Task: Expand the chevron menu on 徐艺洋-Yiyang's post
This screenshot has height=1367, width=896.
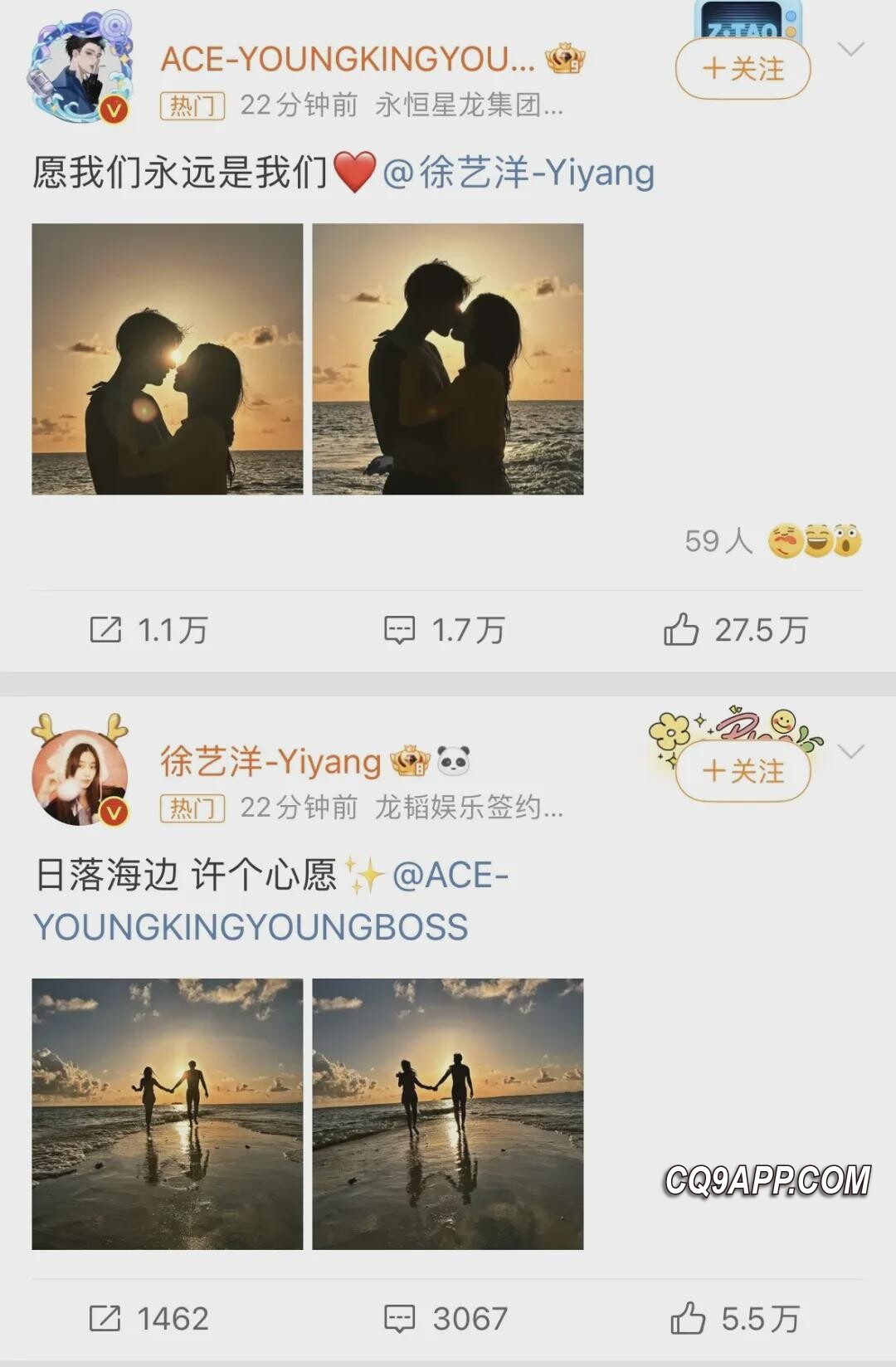Action: (x=851, y=752)
